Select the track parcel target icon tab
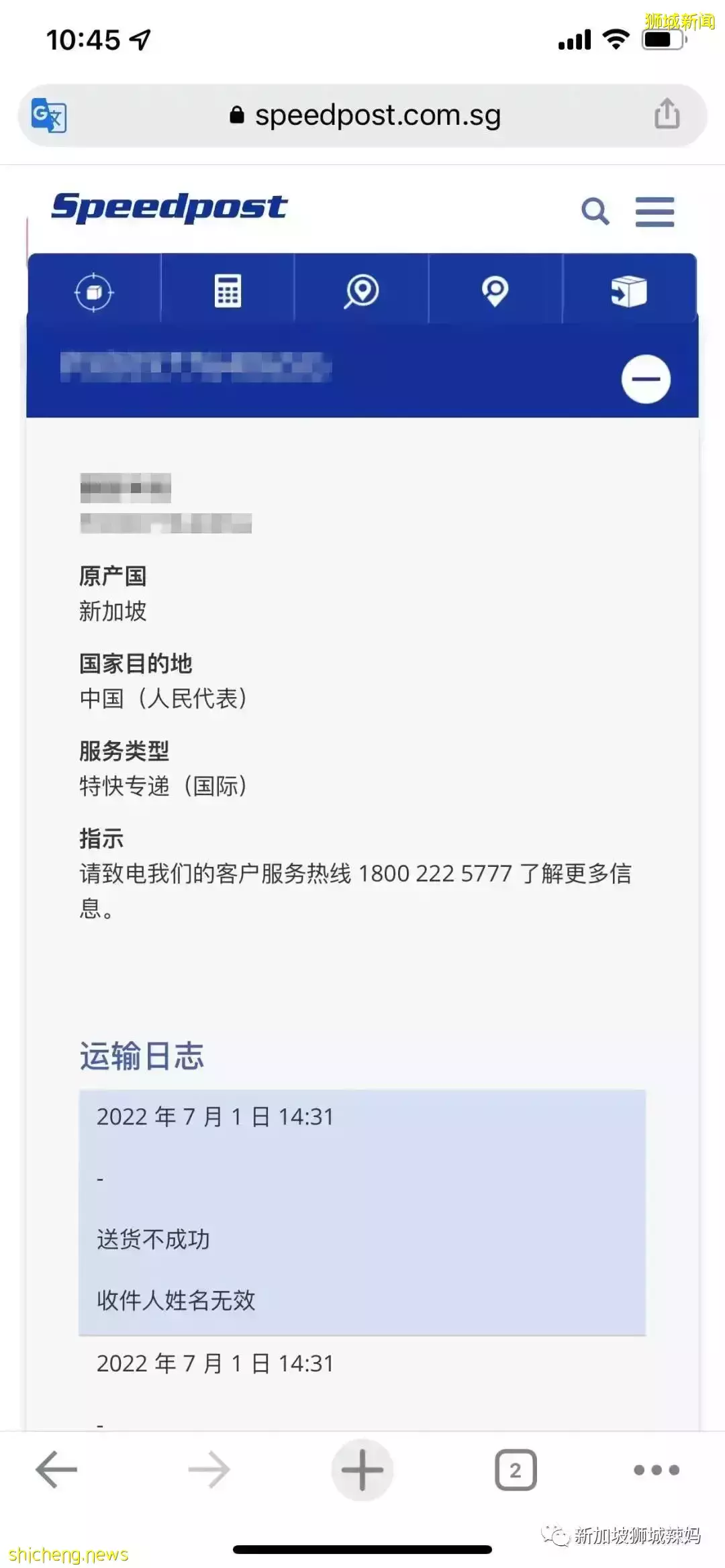 pyautogui.click(x=94, y=291)
